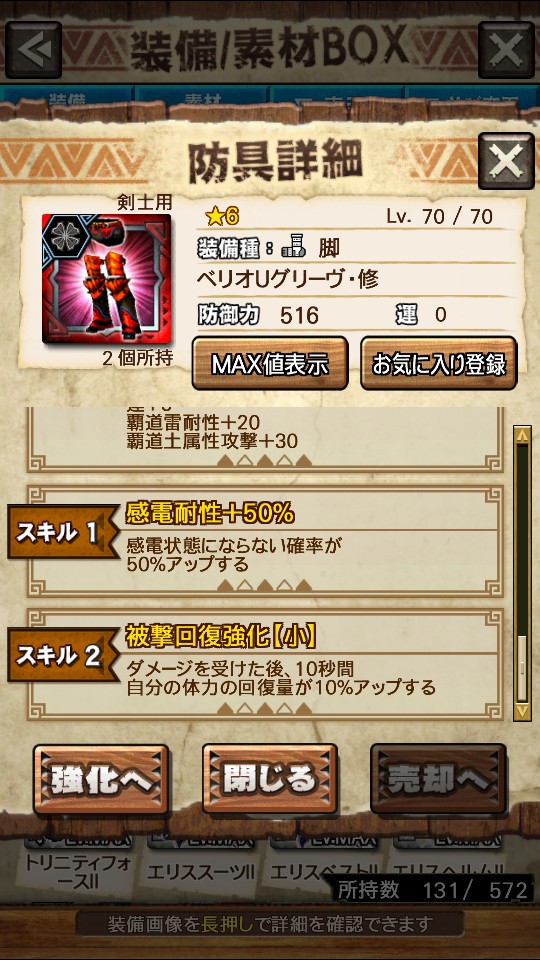The image size is (540, 960).
Task: Close the 防具詳細 dialog with the X
Action: 506,161
